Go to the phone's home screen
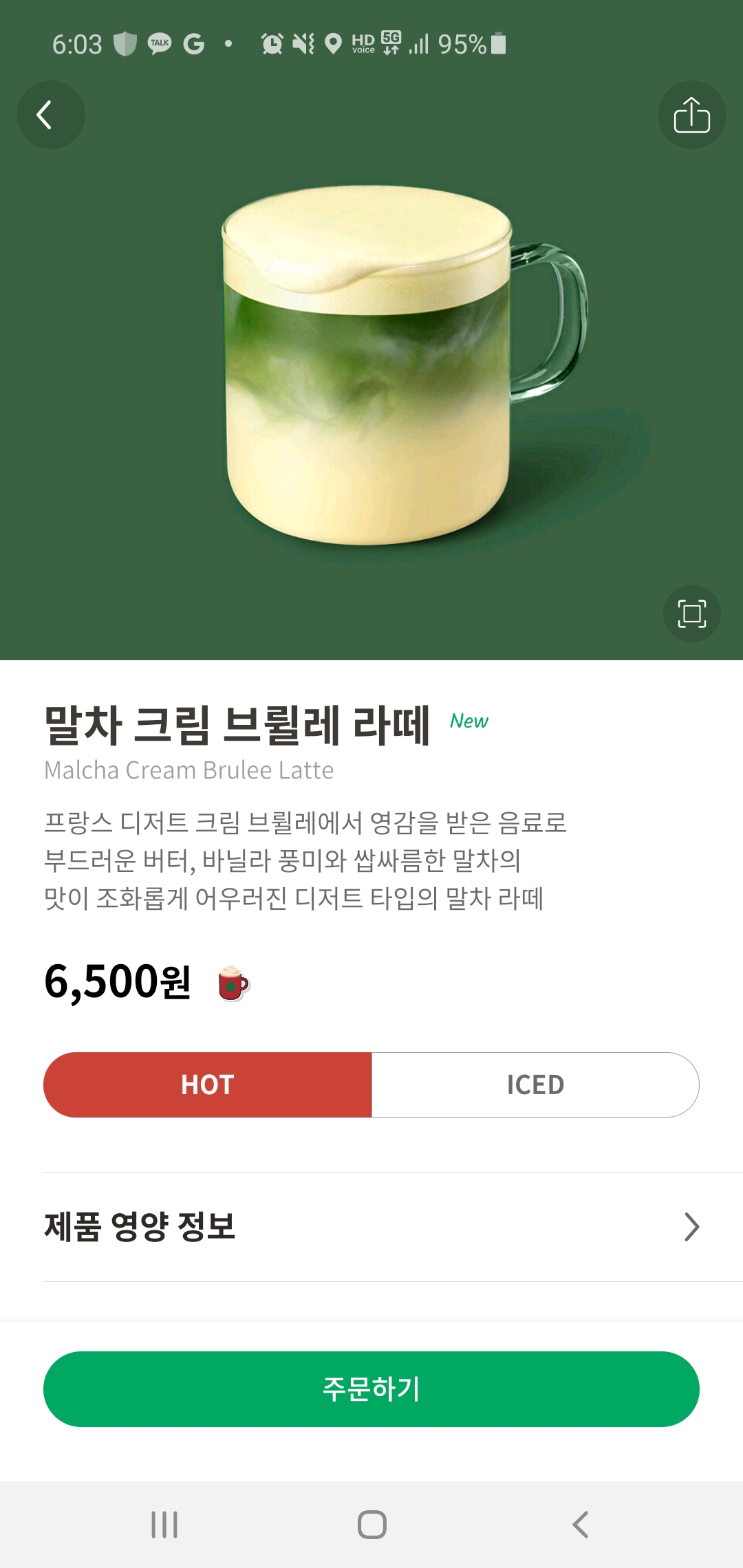 pos(371,1525)
